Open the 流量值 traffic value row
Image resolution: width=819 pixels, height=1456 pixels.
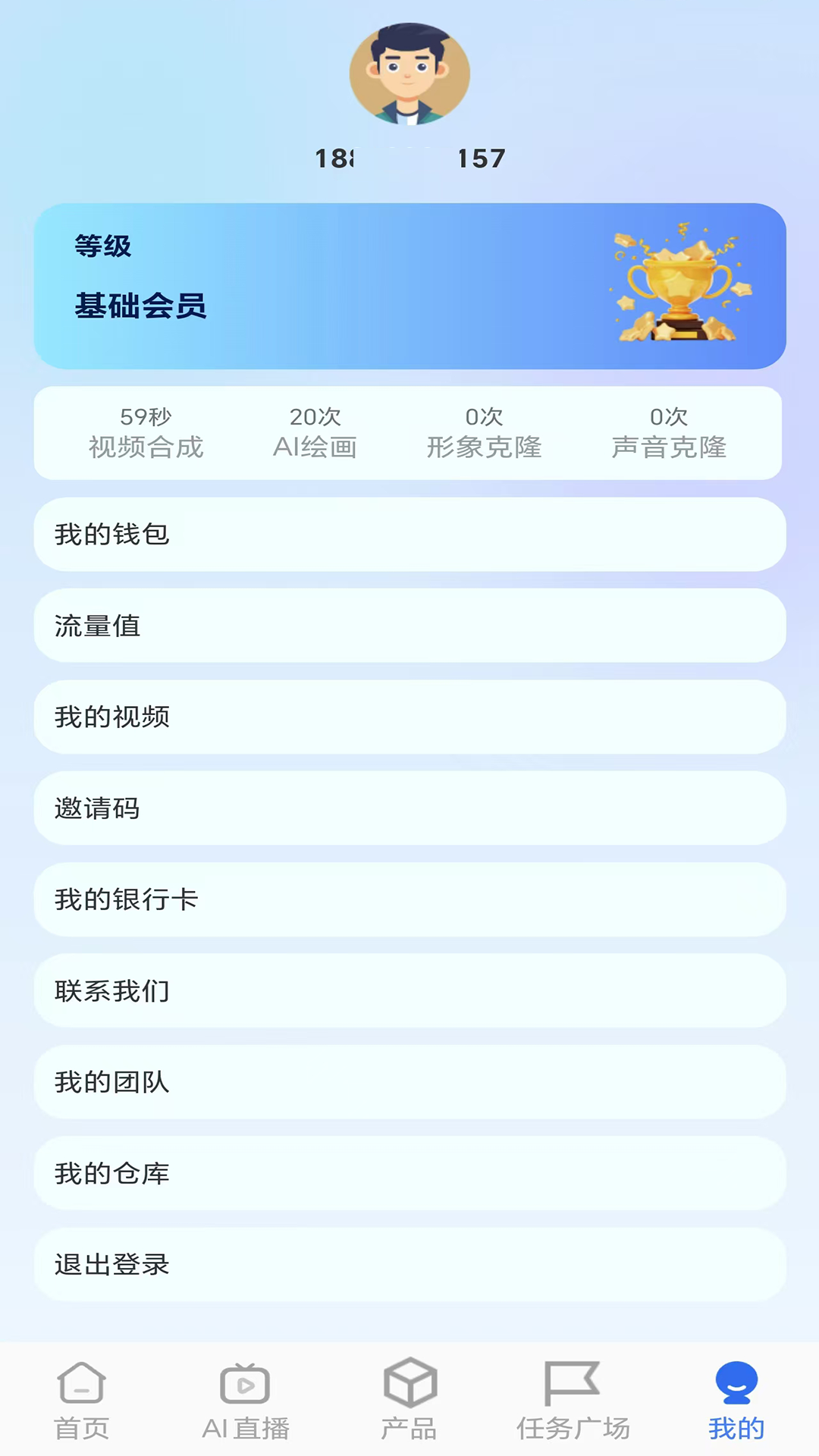click(409, 626)
